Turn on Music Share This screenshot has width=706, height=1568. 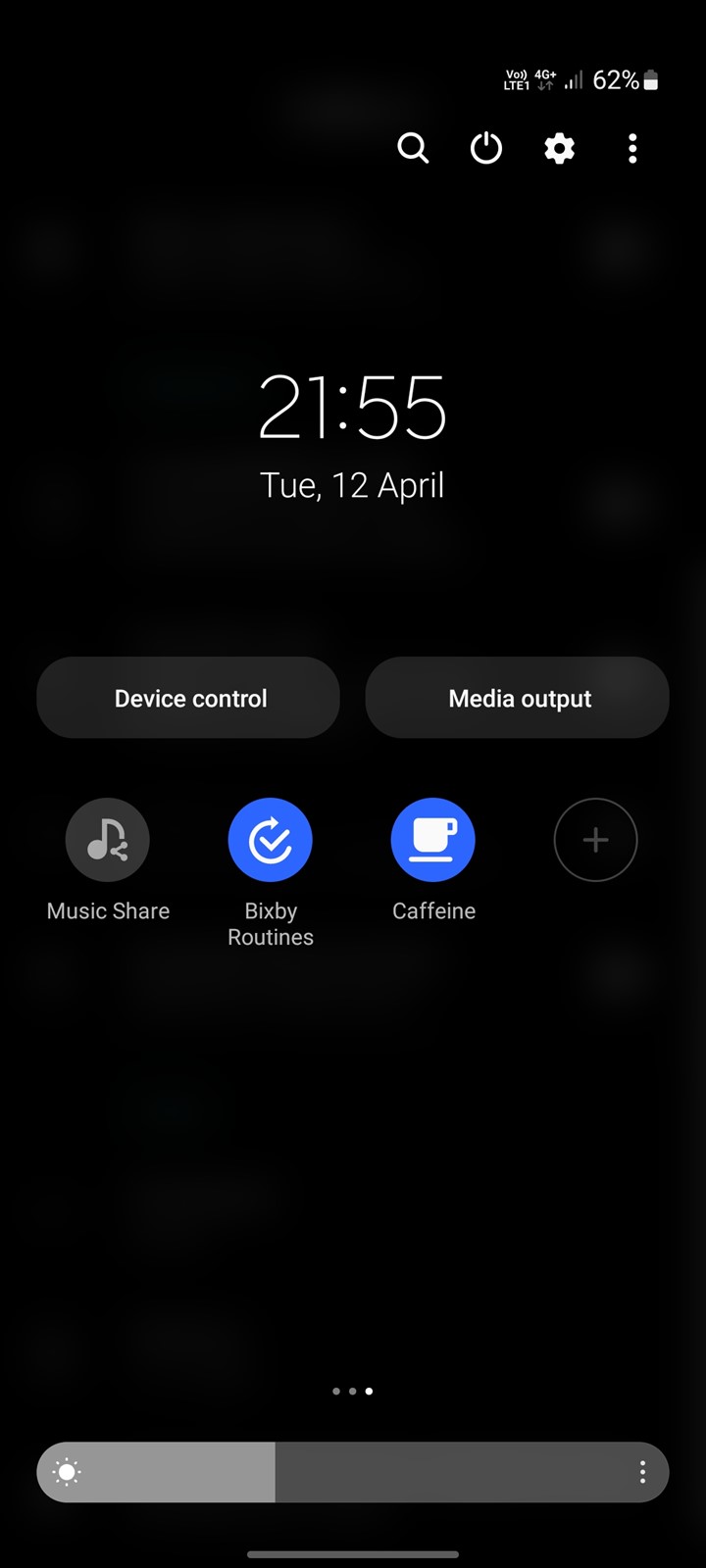pyautogui.click(x=108, y=840)
